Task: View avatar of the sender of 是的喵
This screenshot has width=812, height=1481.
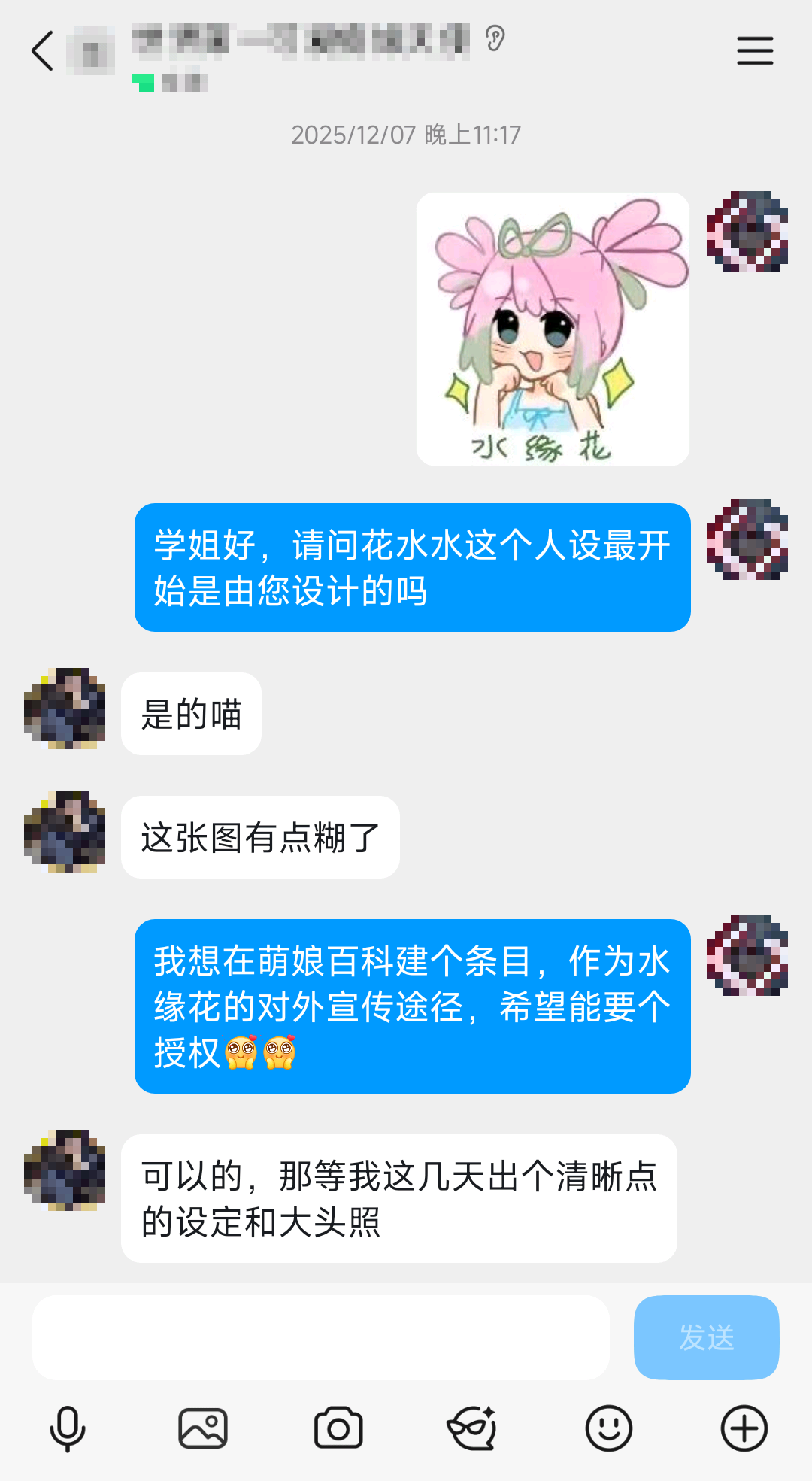Action: pos(65,709)
